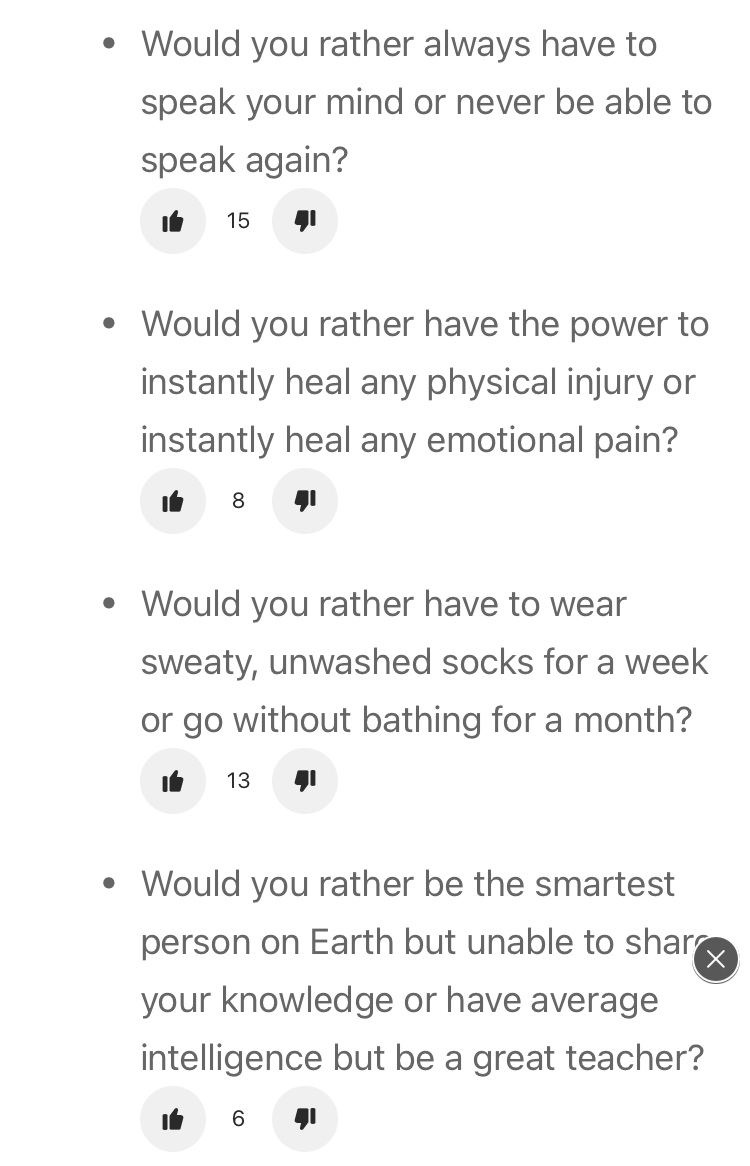
Task: Upvote the smartest person on Earth question
Action: coord(173,1119)
